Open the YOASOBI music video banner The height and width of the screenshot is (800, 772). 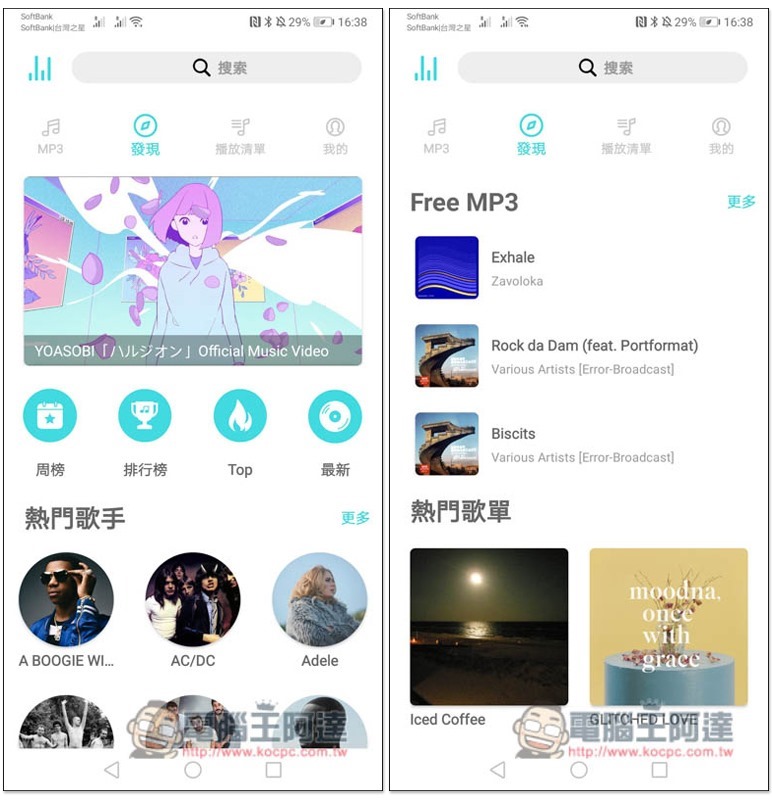193,270
